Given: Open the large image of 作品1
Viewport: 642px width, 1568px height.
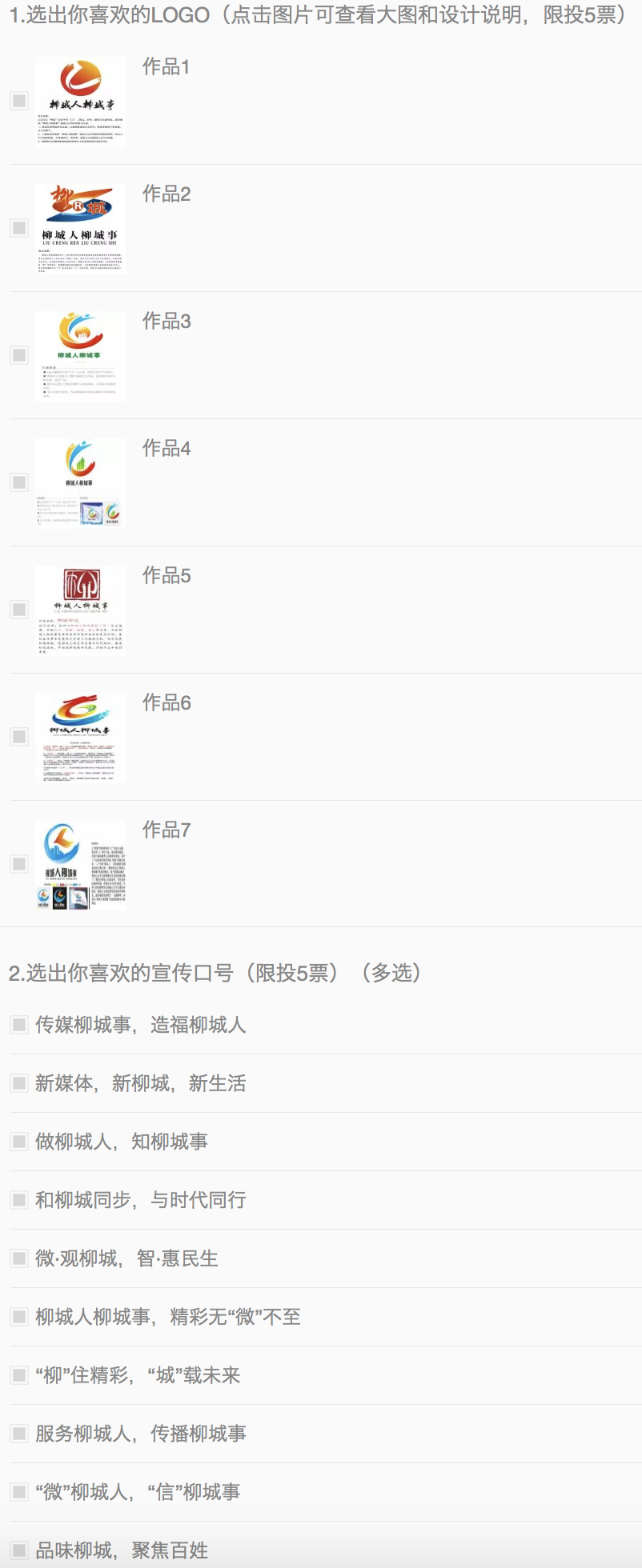Looking at the screenshot, I should pos(80,101).
